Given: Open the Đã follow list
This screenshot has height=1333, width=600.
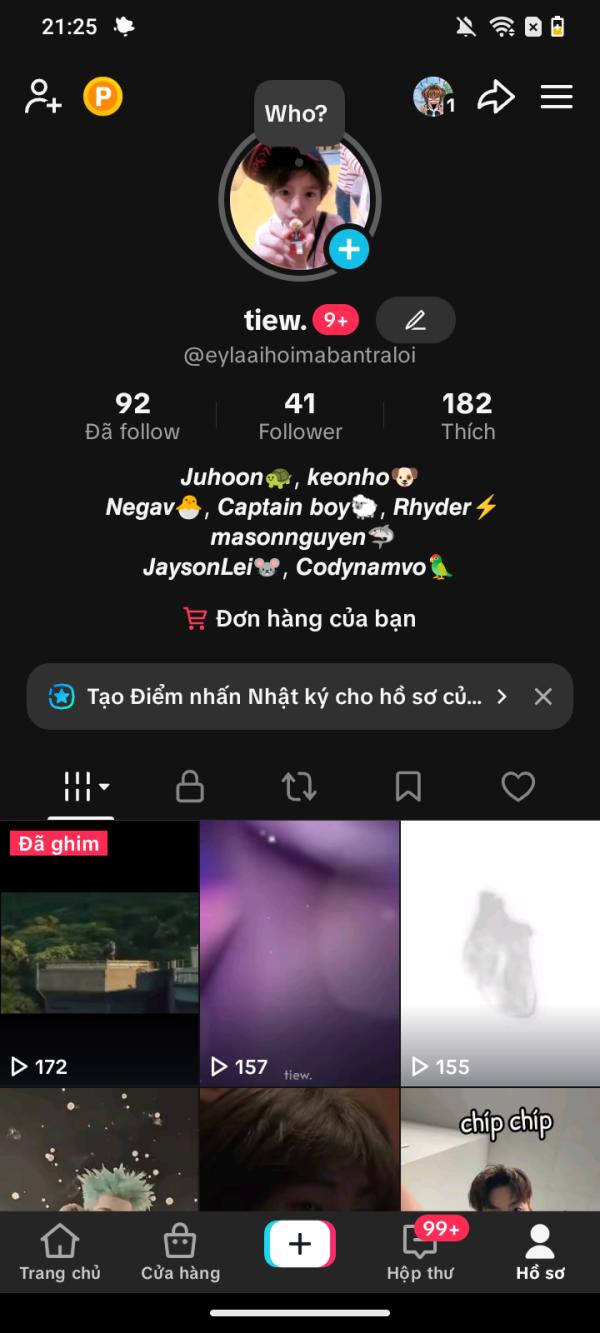Looking at the screenshot, I should click(132, 415).
